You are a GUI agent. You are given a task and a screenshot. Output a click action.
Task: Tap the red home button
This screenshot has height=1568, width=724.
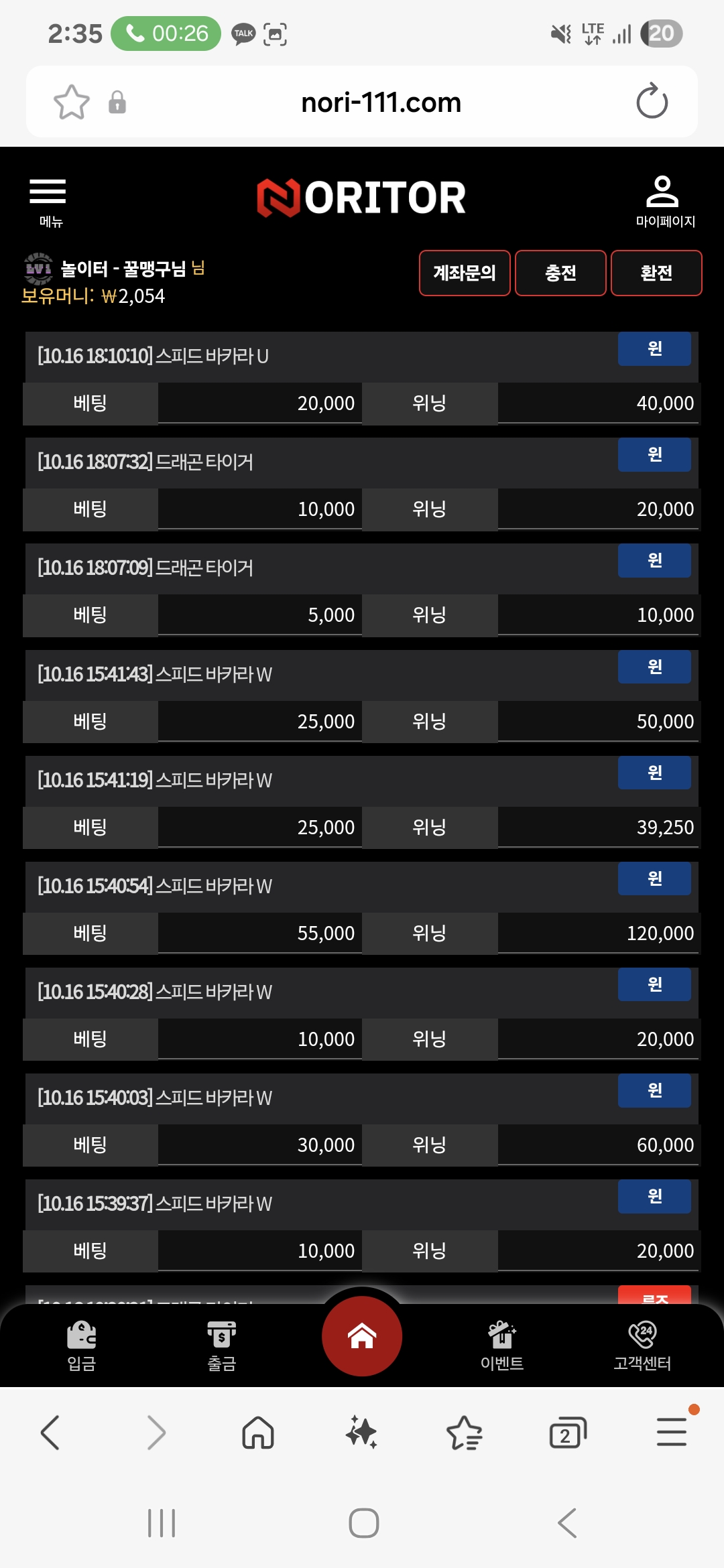click(362, 1335)
